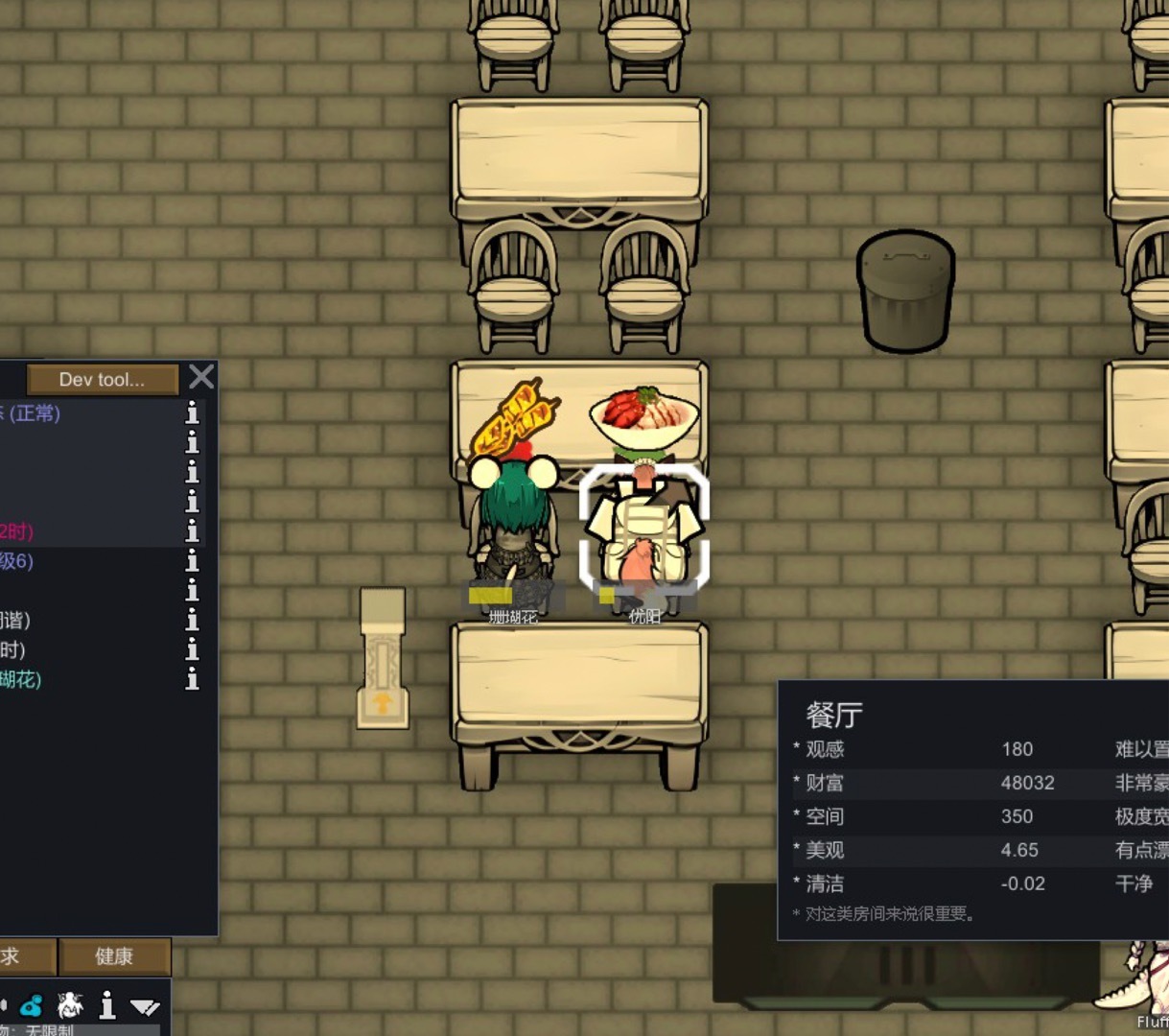Open the pawn info icon in inspect bar

pos(107,1004)
